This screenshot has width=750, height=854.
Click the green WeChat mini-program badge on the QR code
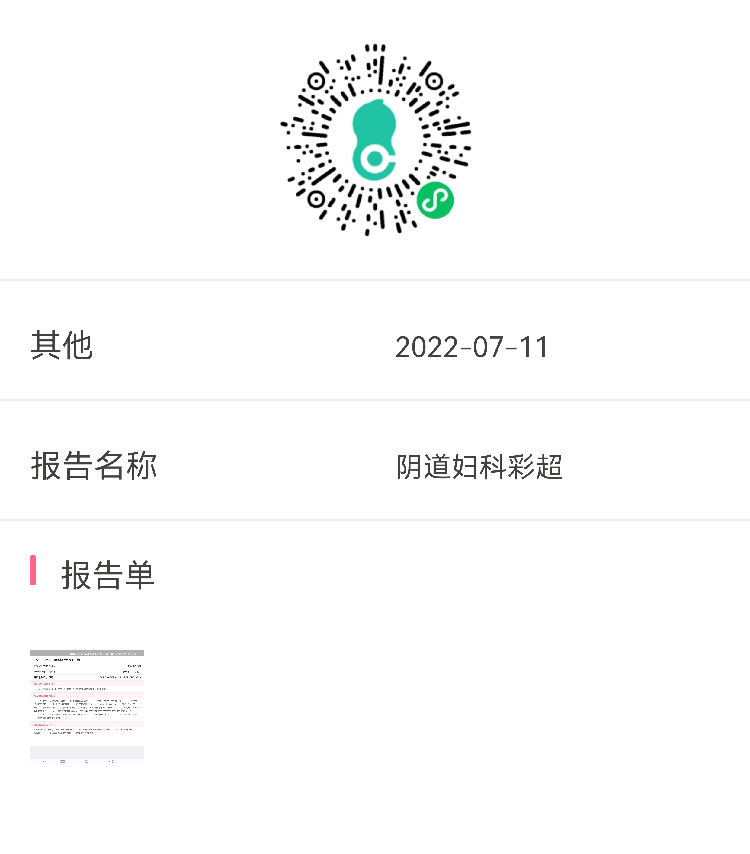(x=433, y=200)
